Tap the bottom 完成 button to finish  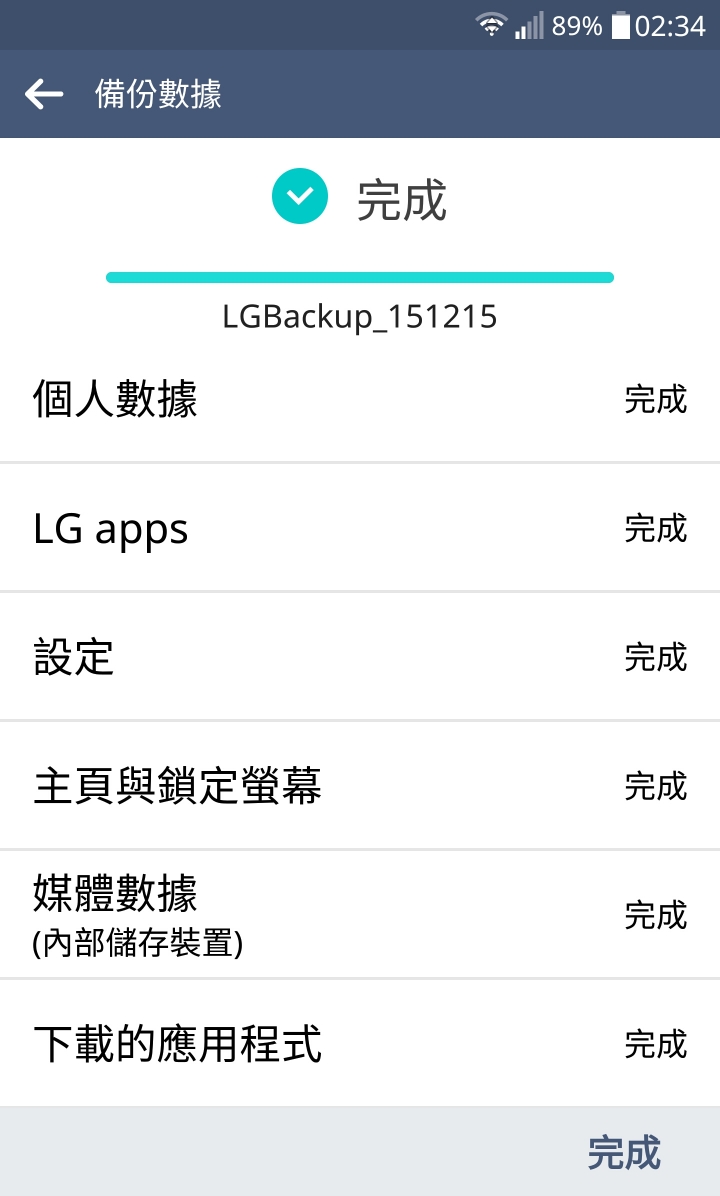[x=623, y=1152]
